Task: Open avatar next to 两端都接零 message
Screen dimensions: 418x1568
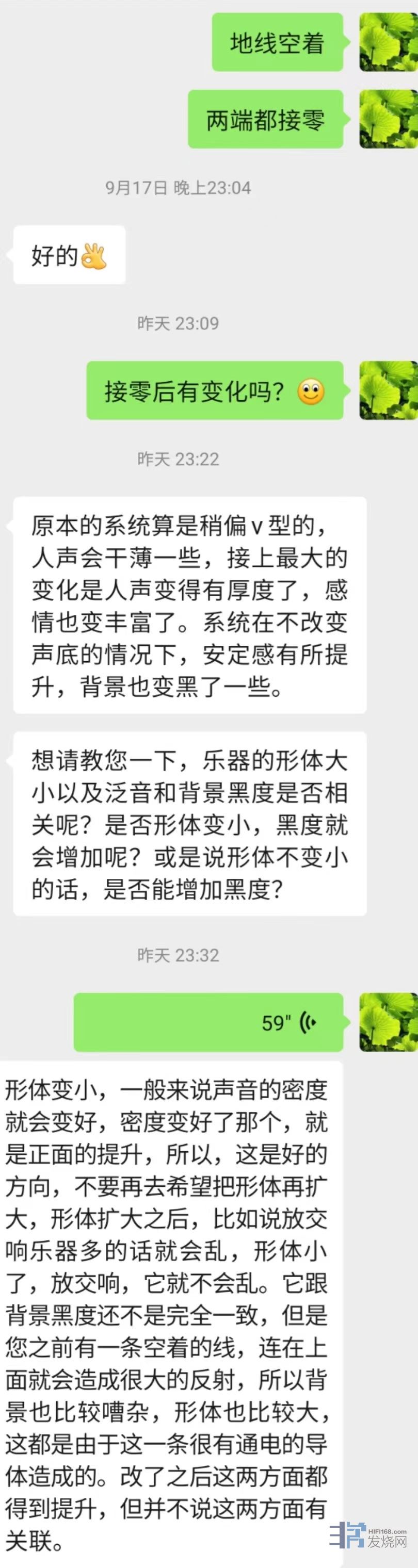Action: point(388,119)
